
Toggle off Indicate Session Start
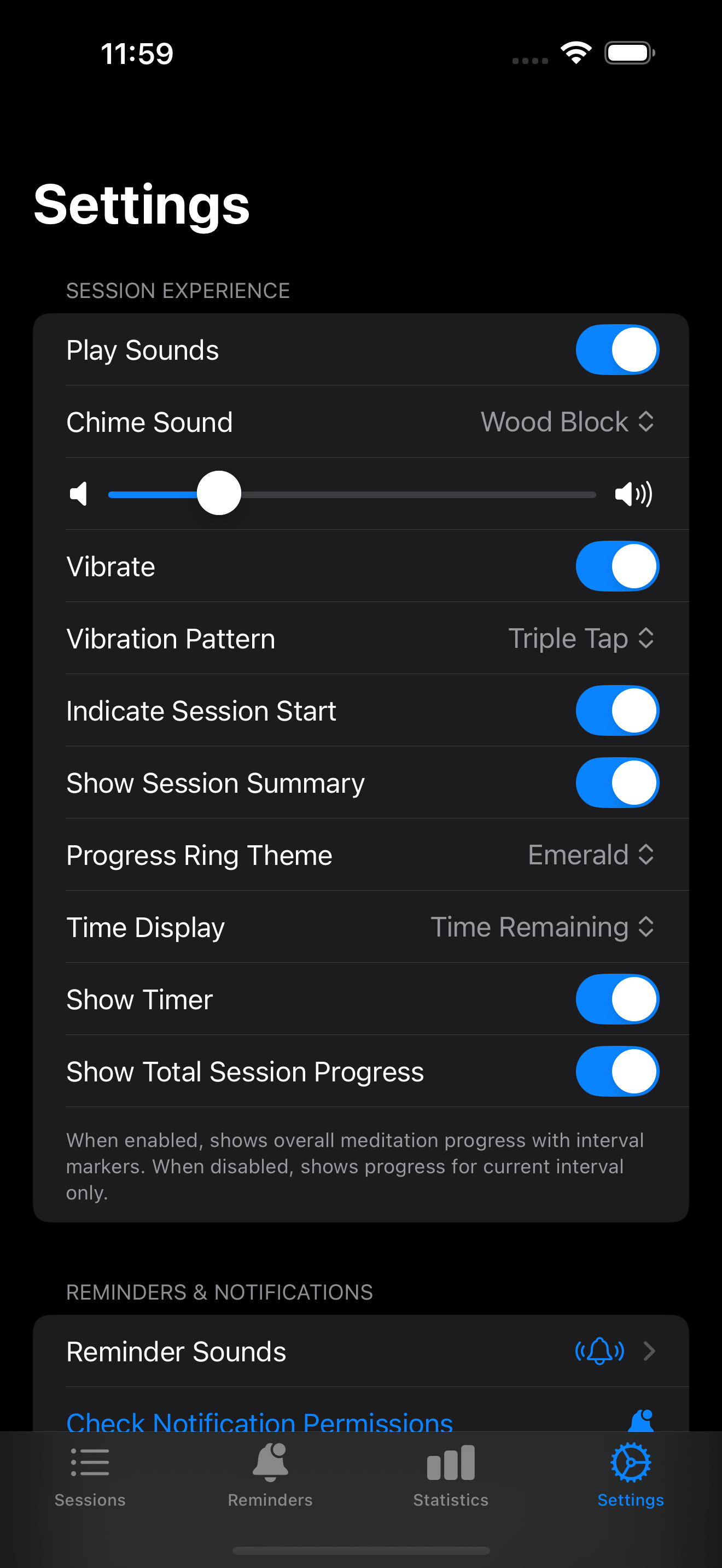tap(618, 710)
